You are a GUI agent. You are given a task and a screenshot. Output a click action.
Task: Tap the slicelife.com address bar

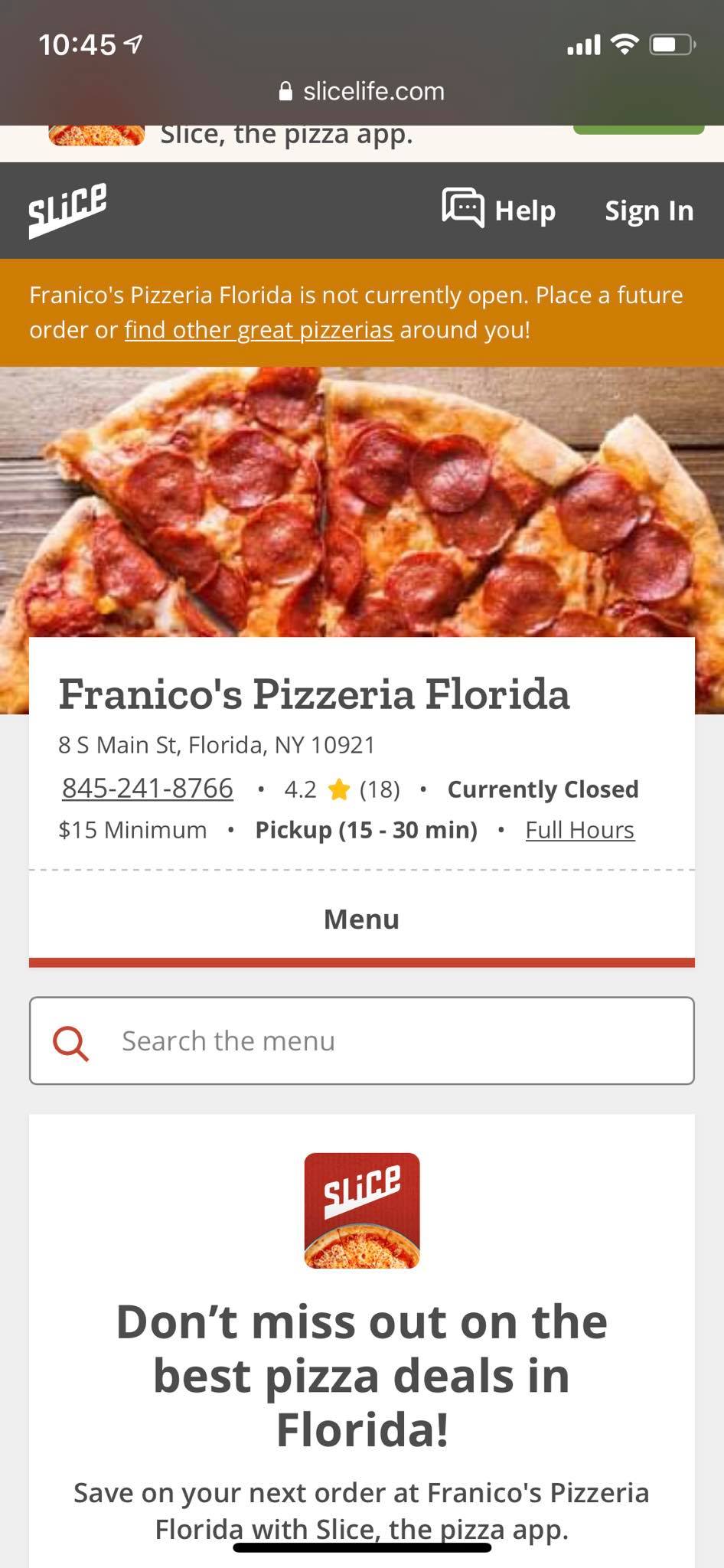[x=361, y=91]
